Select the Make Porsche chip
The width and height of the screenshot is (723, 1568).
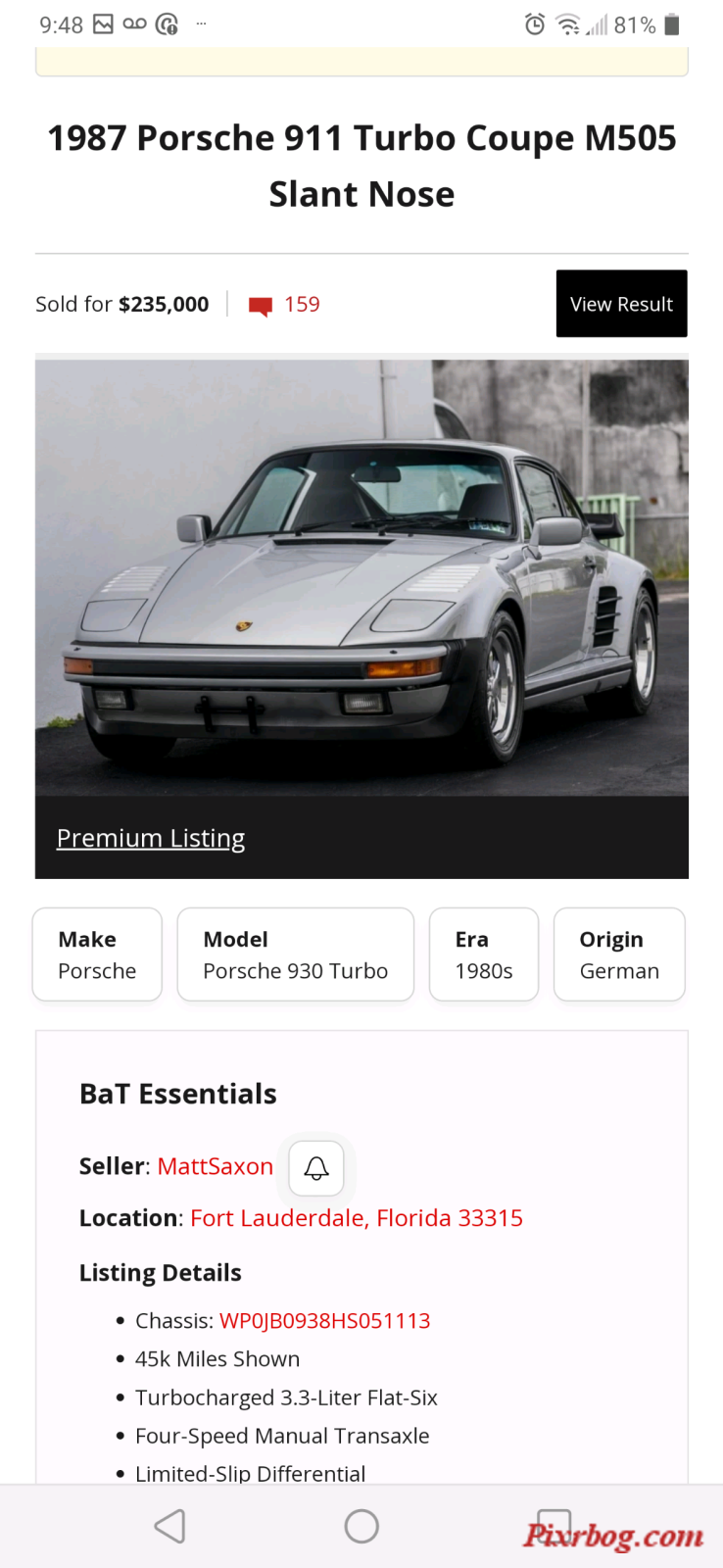click(x=97, y=955)
